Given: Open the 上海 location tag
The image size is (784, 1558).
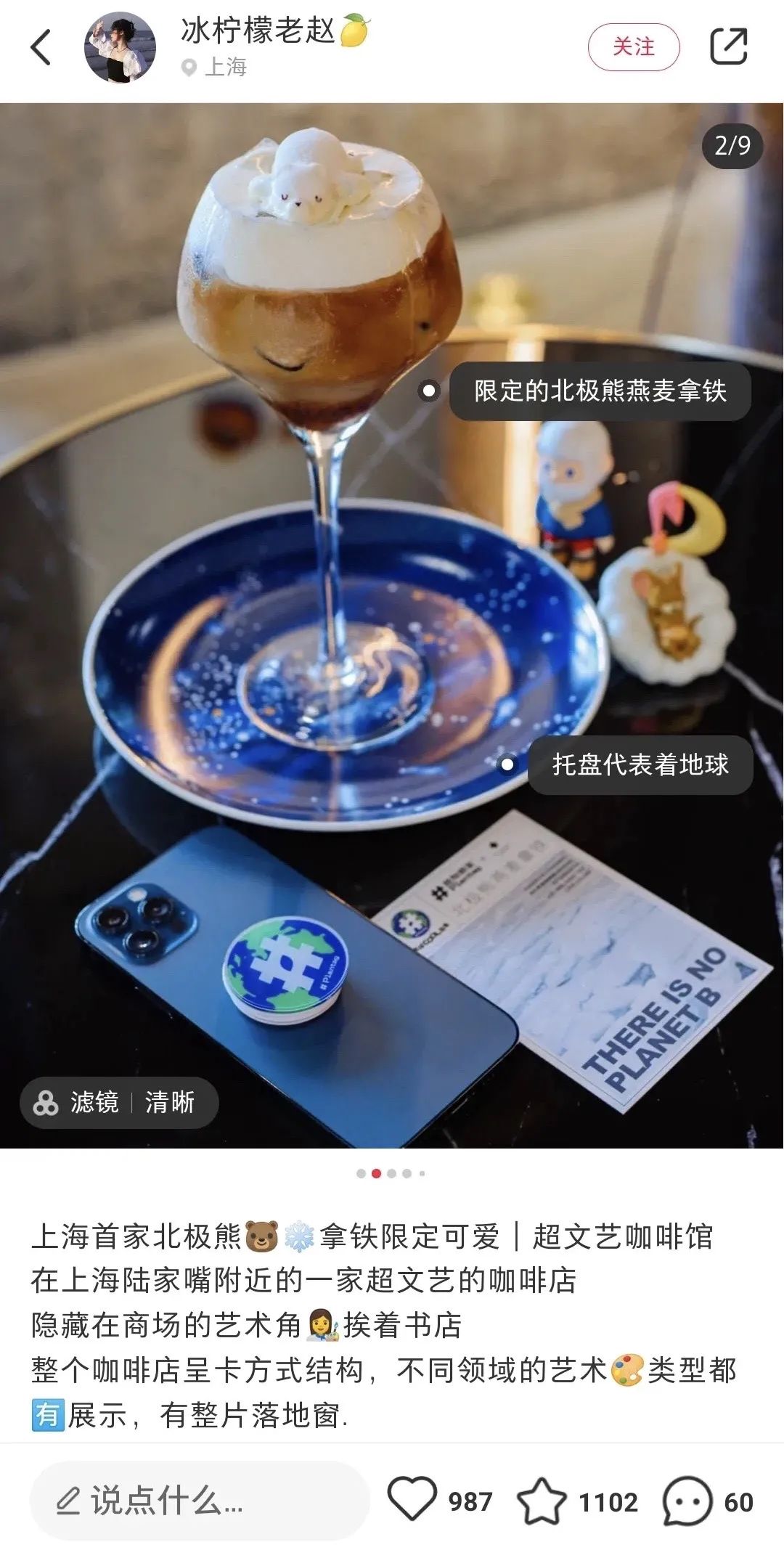Looking at the screenshot, I should point(216,68).
